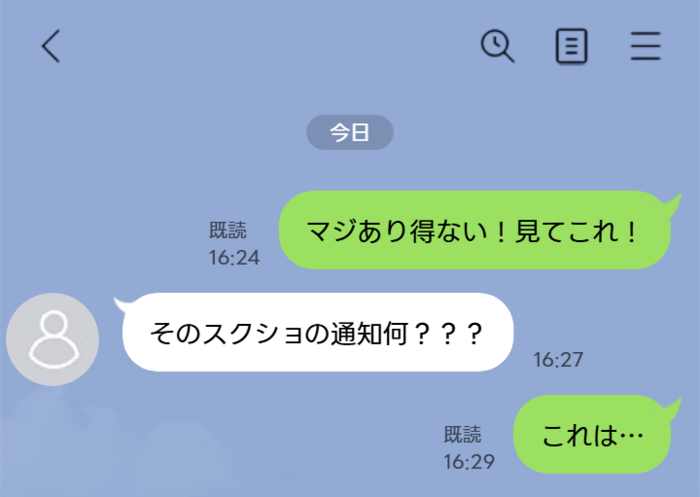
Task: Go back using the top-left arrow
Action: (51, 46)
